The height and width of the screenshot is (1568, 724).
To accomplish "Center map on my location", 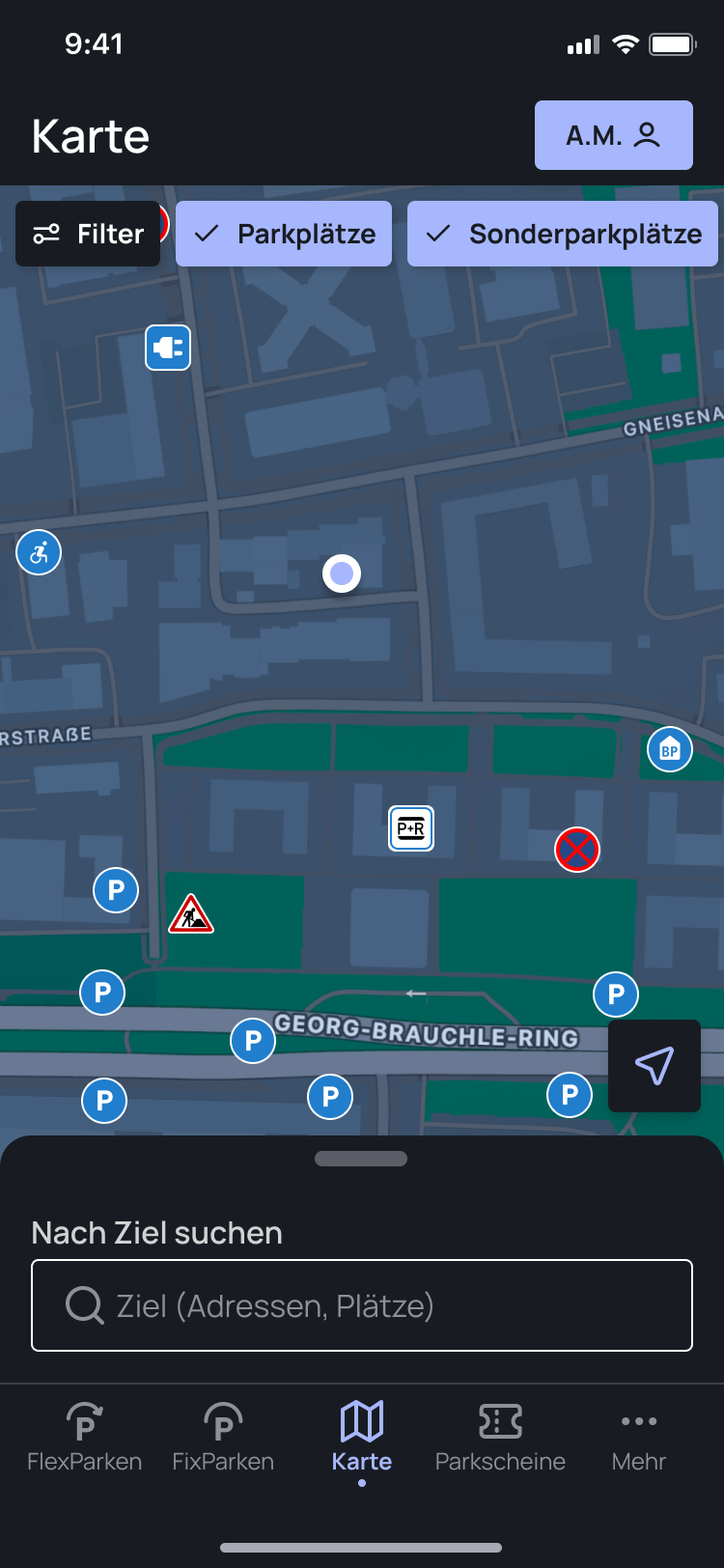I will [654, 1066].
